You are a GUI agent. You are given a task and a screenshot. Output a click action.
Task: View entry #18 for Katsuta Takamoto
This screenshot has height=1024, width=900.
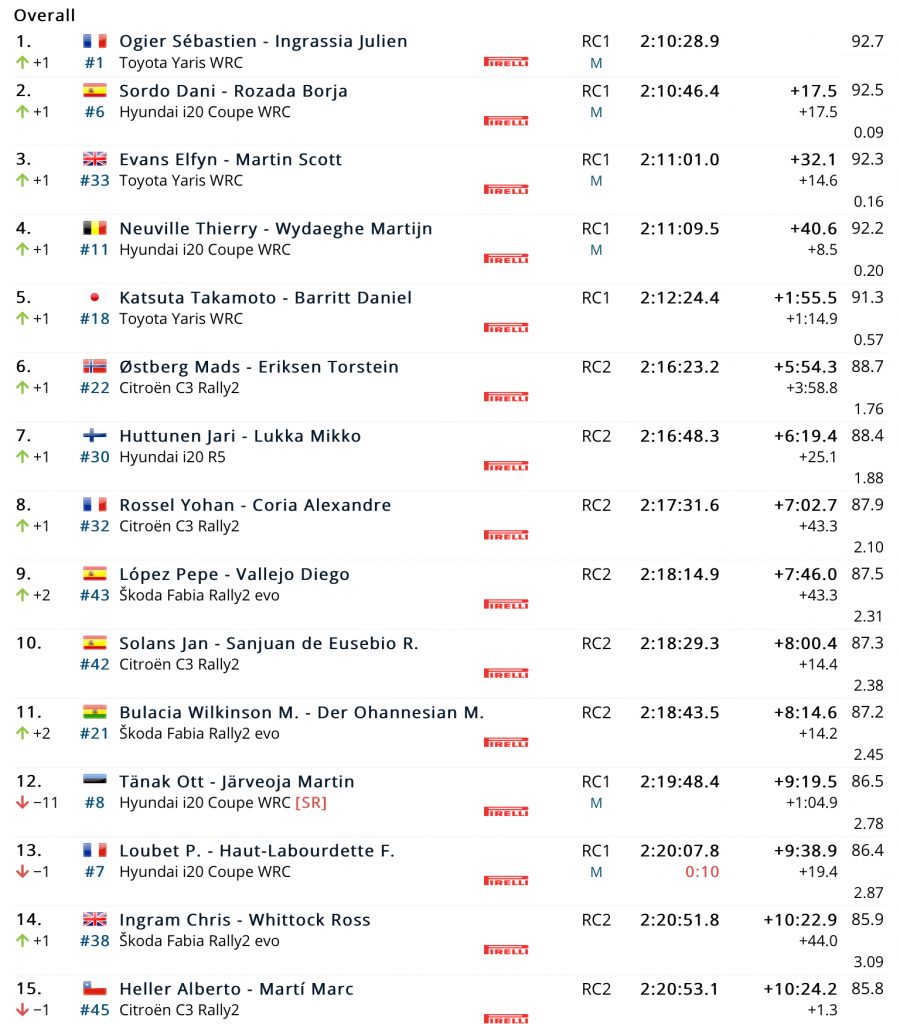point(94,319)
